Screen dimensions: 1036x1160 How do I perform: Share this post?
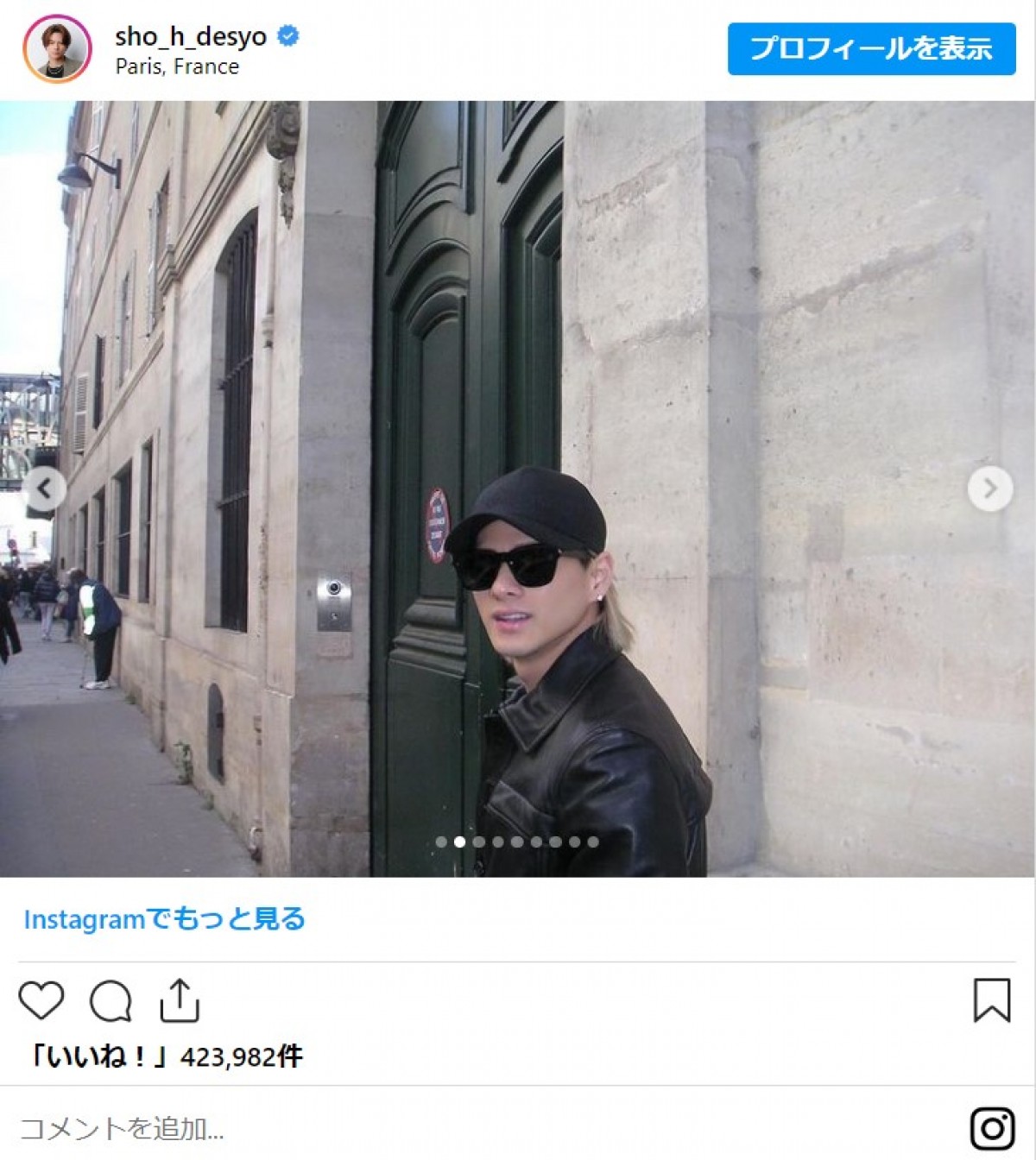tap(180, 1000)
